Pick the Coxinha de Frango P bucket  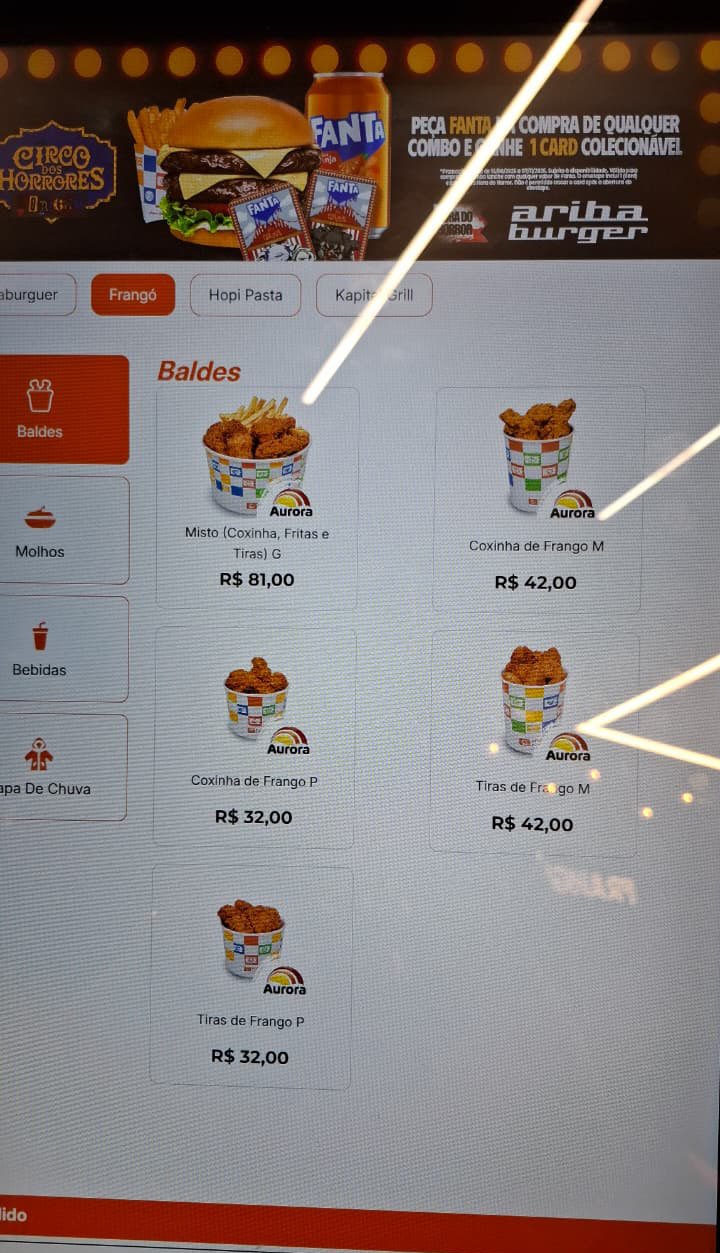click(254, 737)
